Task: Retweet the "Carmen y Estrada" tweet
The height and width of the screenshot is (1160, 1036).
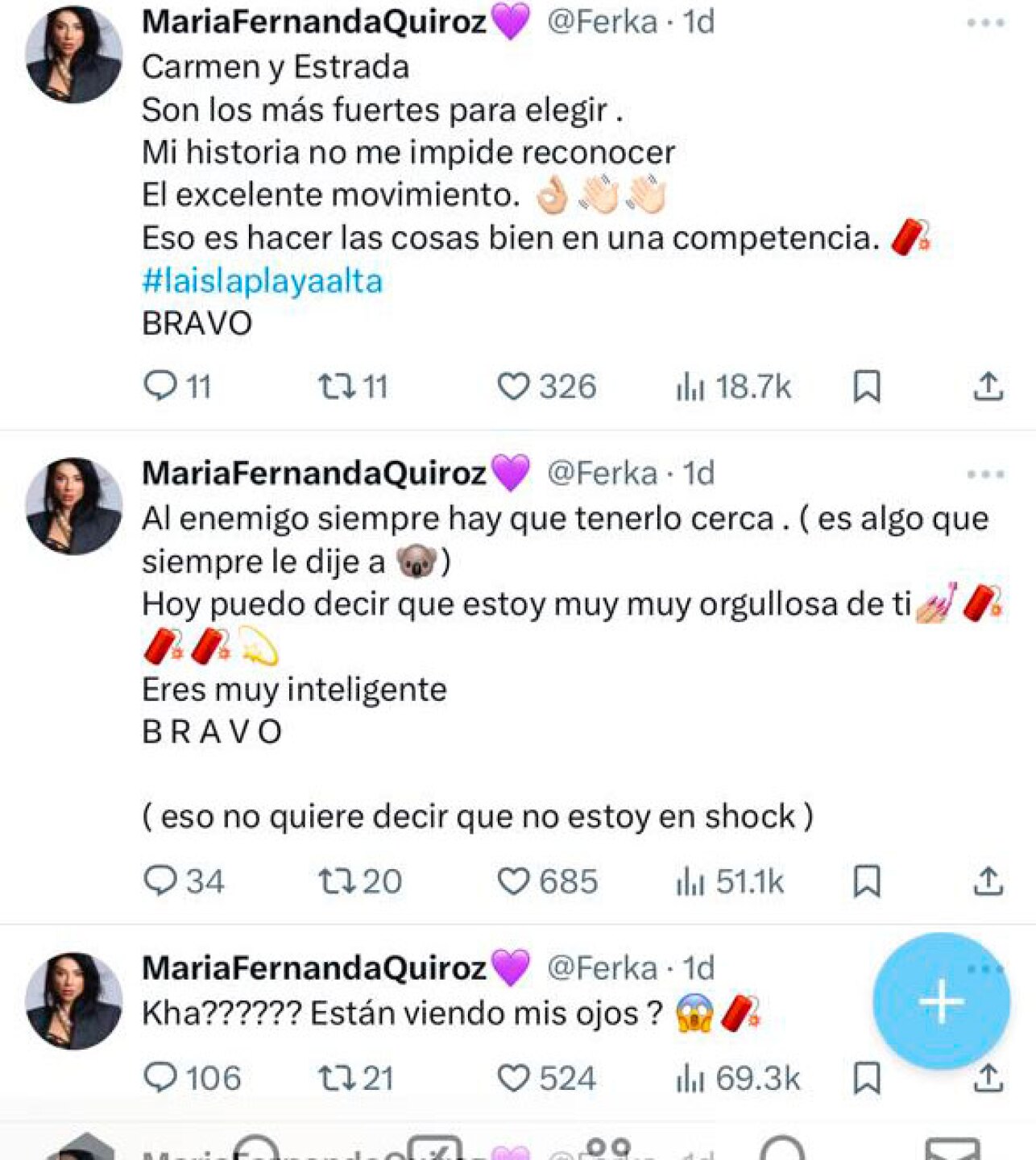Action: click(x=336, y=386)
